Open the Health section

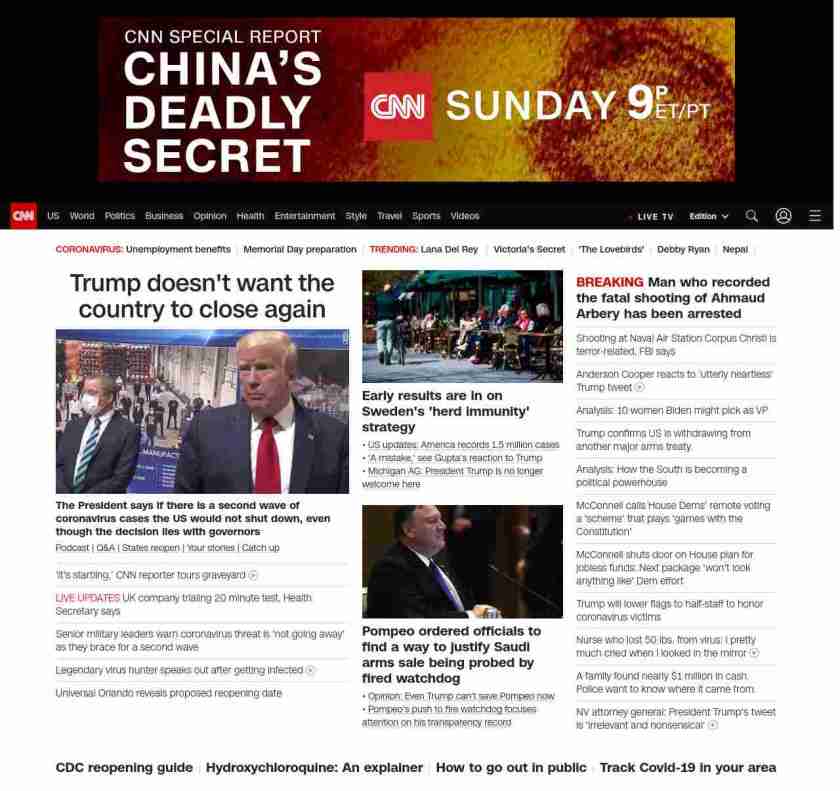pos(250,216)
